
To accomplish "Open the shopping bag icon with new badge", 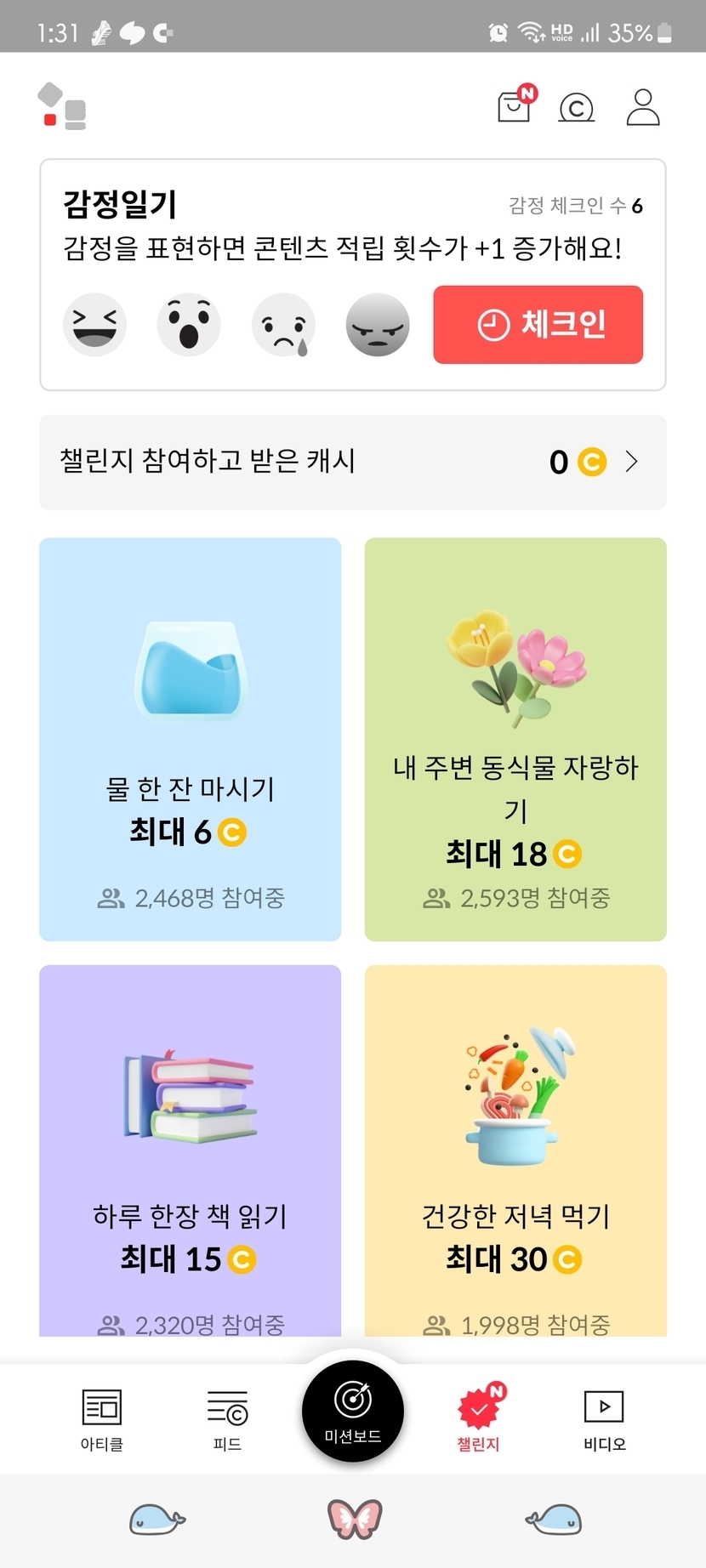I will pos(515,106).
